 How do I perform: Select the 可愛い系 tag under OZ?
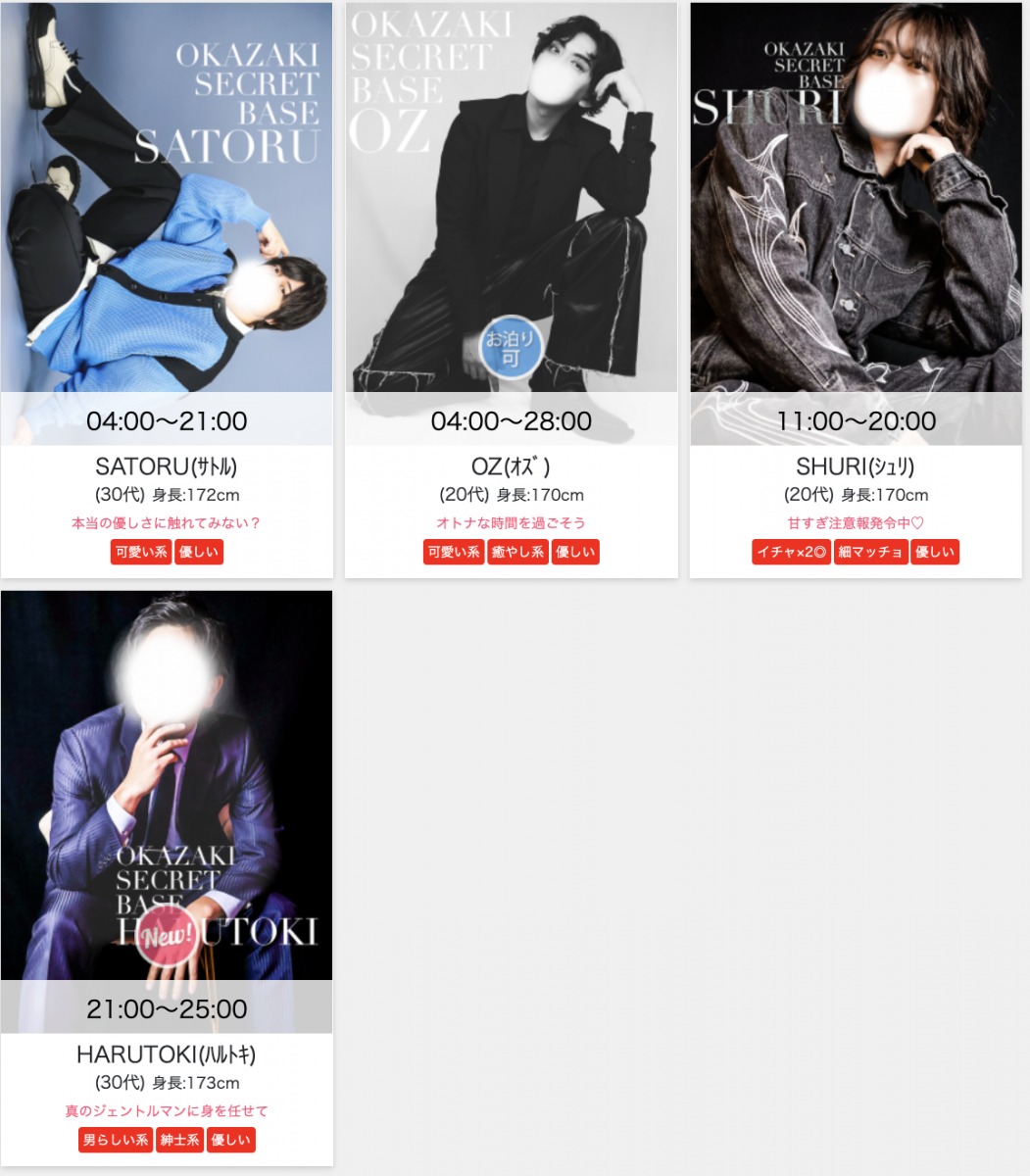pos(454,553)
